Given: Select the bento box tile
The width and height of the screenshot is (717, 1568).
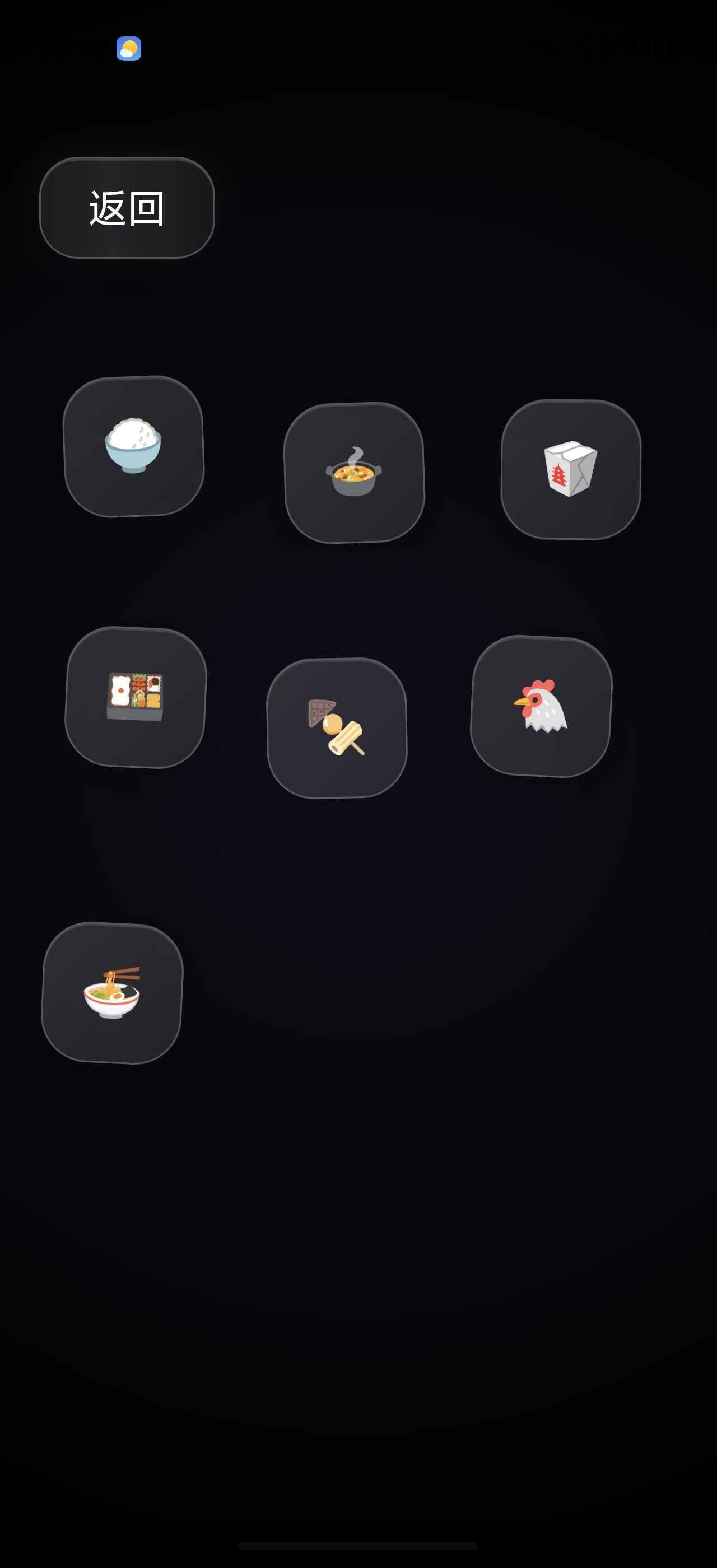Looking at the screenshot, I should (135, 697).
